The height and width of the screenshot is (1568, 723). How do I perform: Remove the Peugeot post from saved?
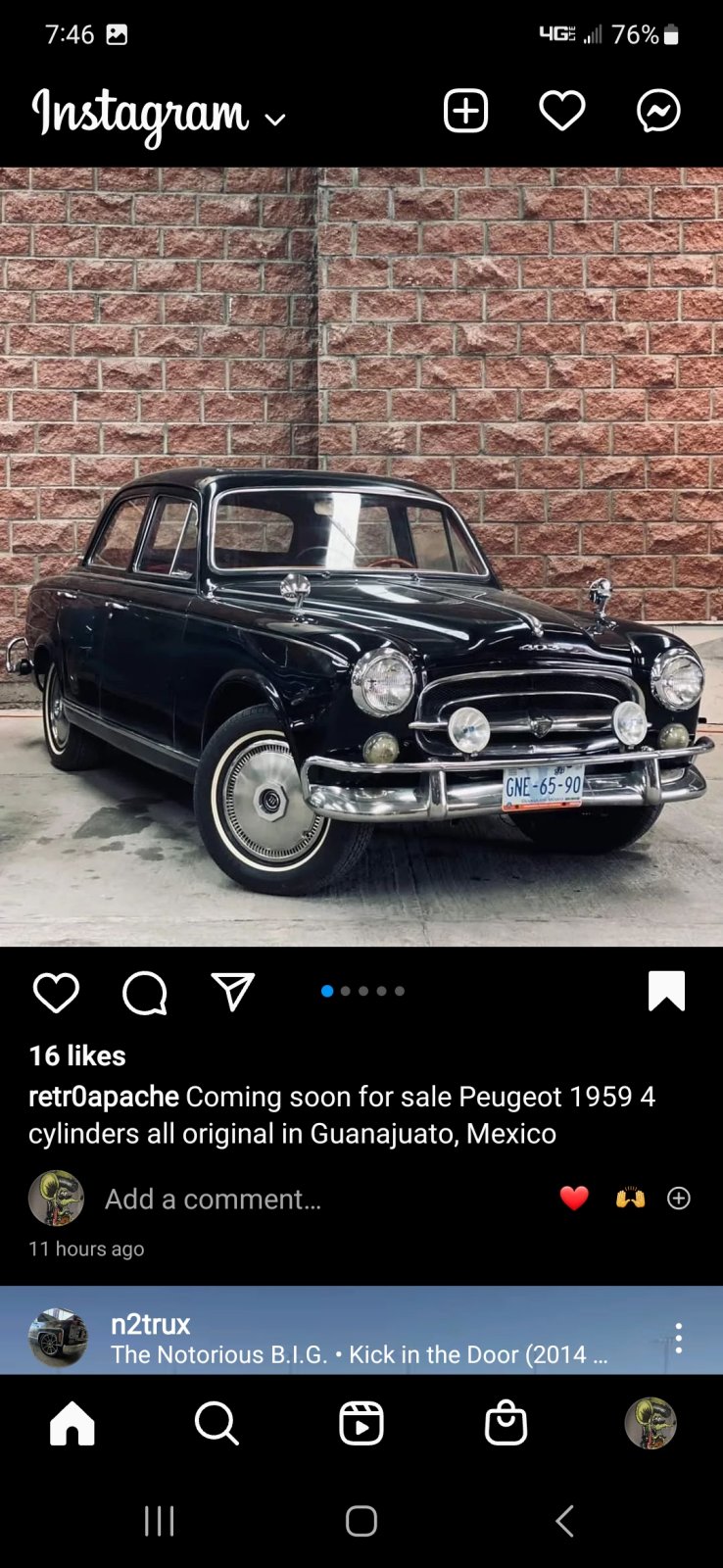coord(666,991)
